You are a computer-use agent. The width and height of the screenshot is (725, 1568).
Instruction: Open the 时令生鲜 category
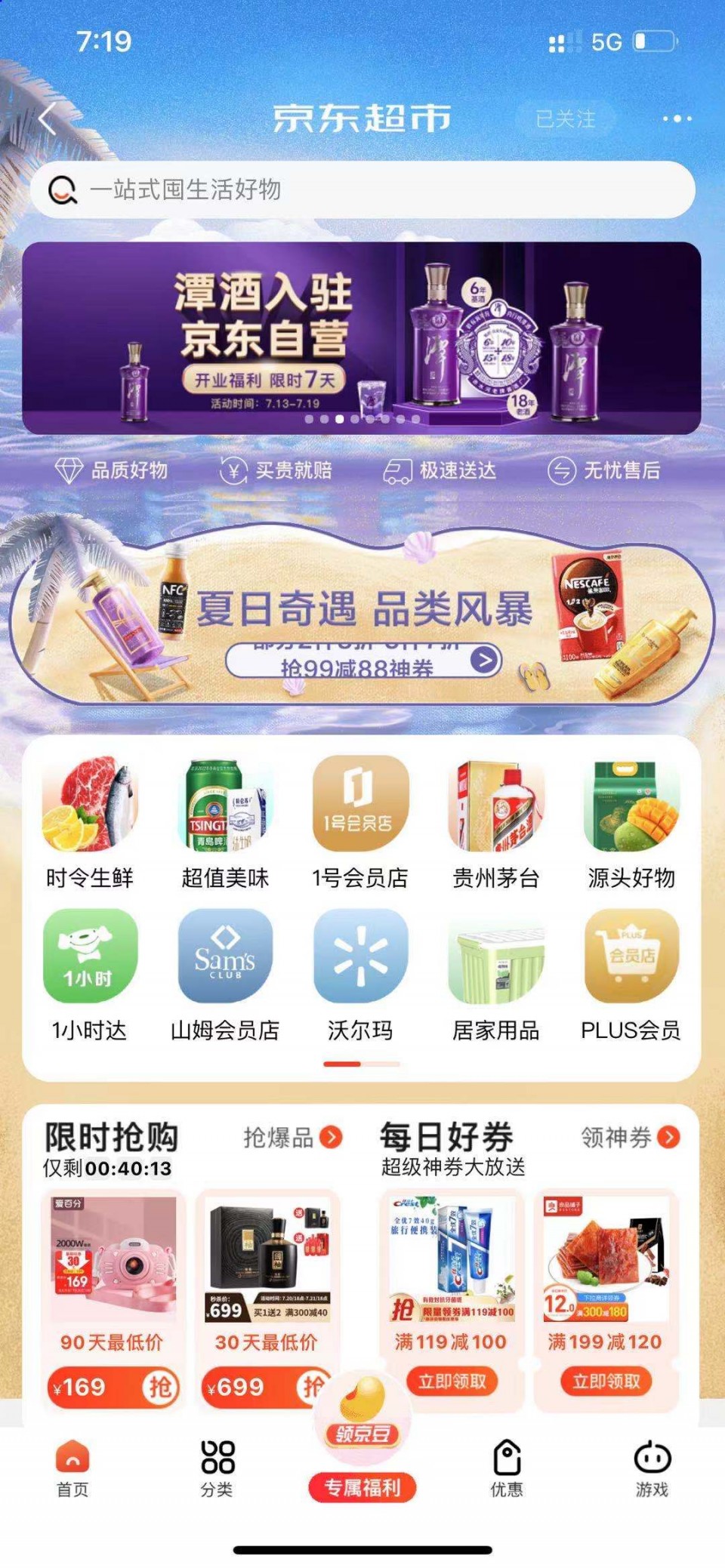point(90,823)
